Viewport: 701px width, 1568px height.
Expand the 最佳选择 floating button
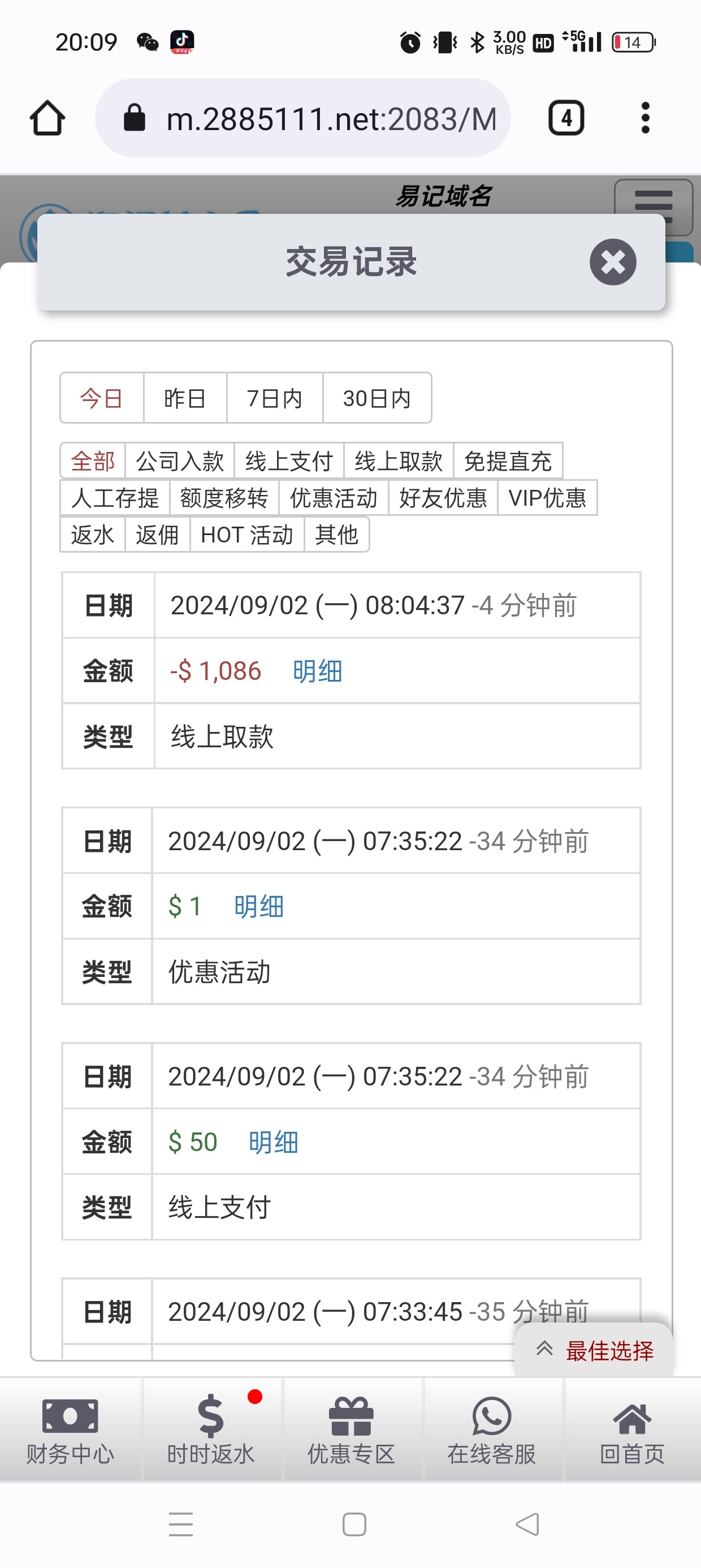pos(594,1350)
